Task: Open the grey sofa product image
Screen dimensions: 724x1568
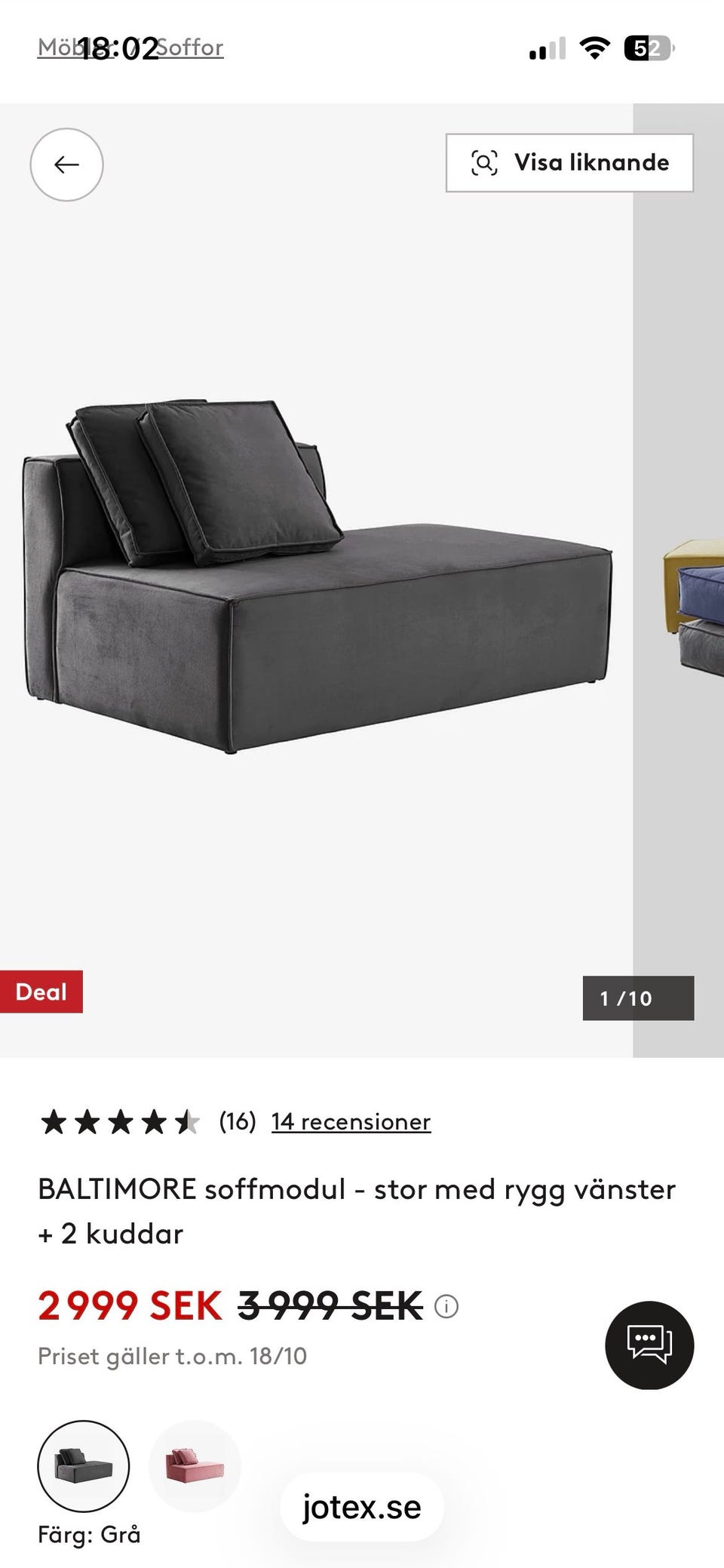Action: [x=317, y=577]
